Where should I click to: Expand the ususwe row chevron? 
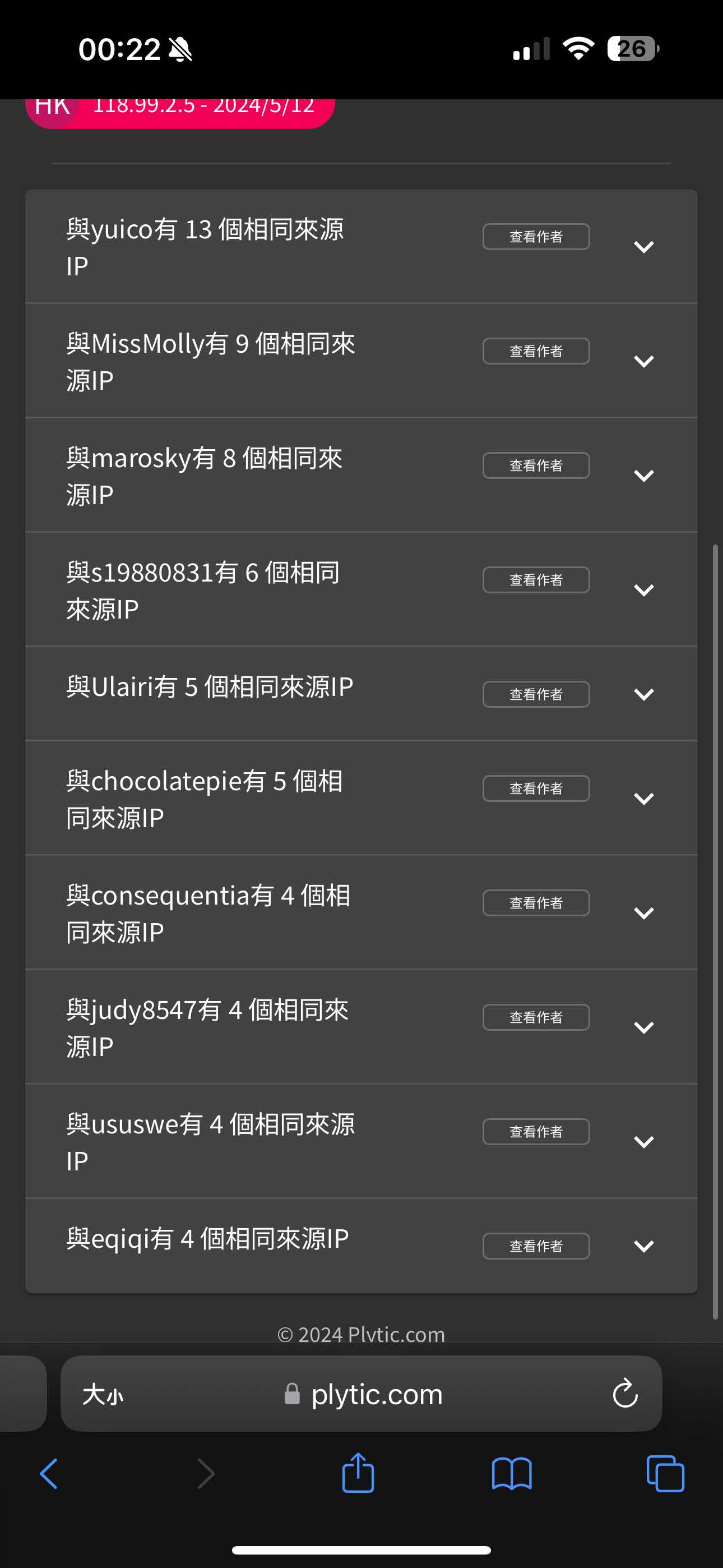643,1141
